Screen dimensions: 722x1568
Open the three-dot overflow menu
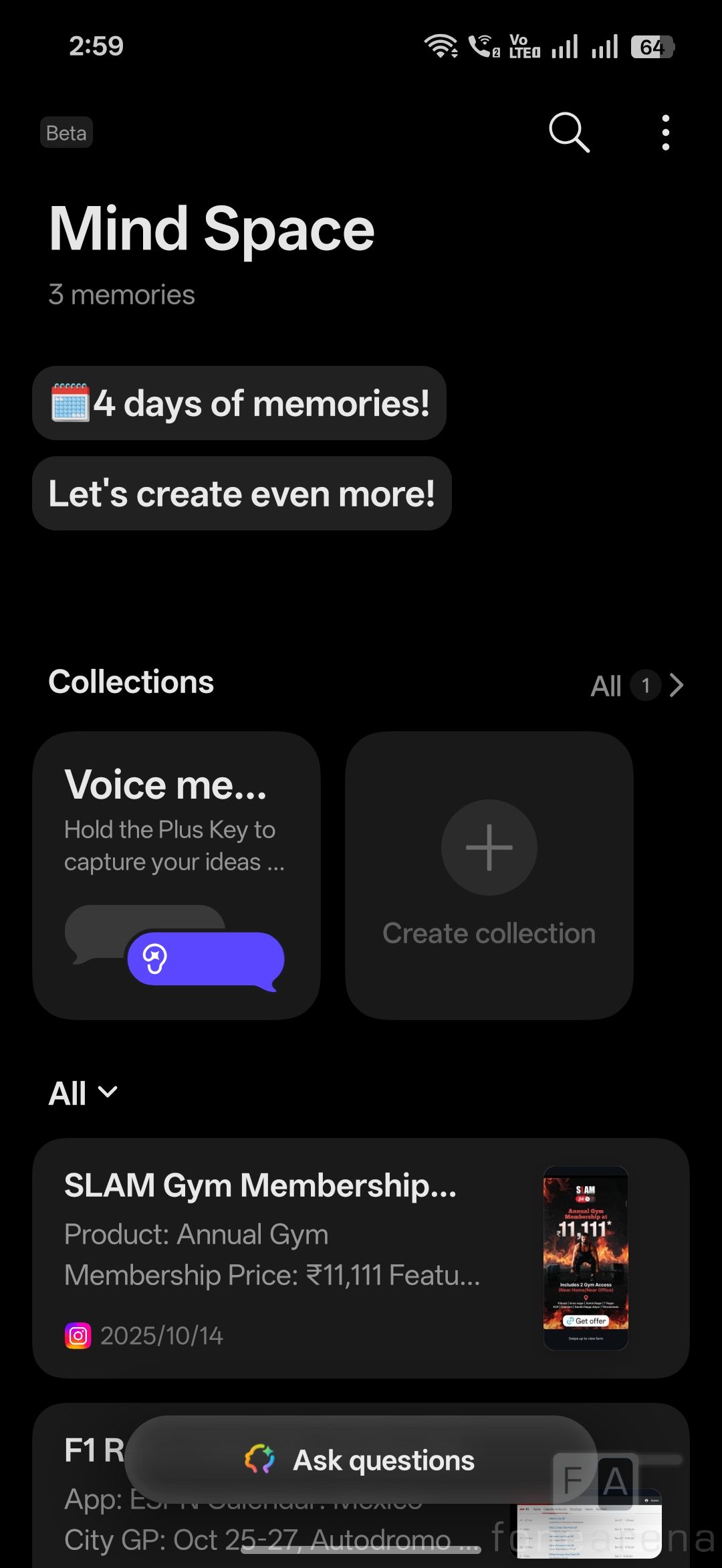(665, 132)
